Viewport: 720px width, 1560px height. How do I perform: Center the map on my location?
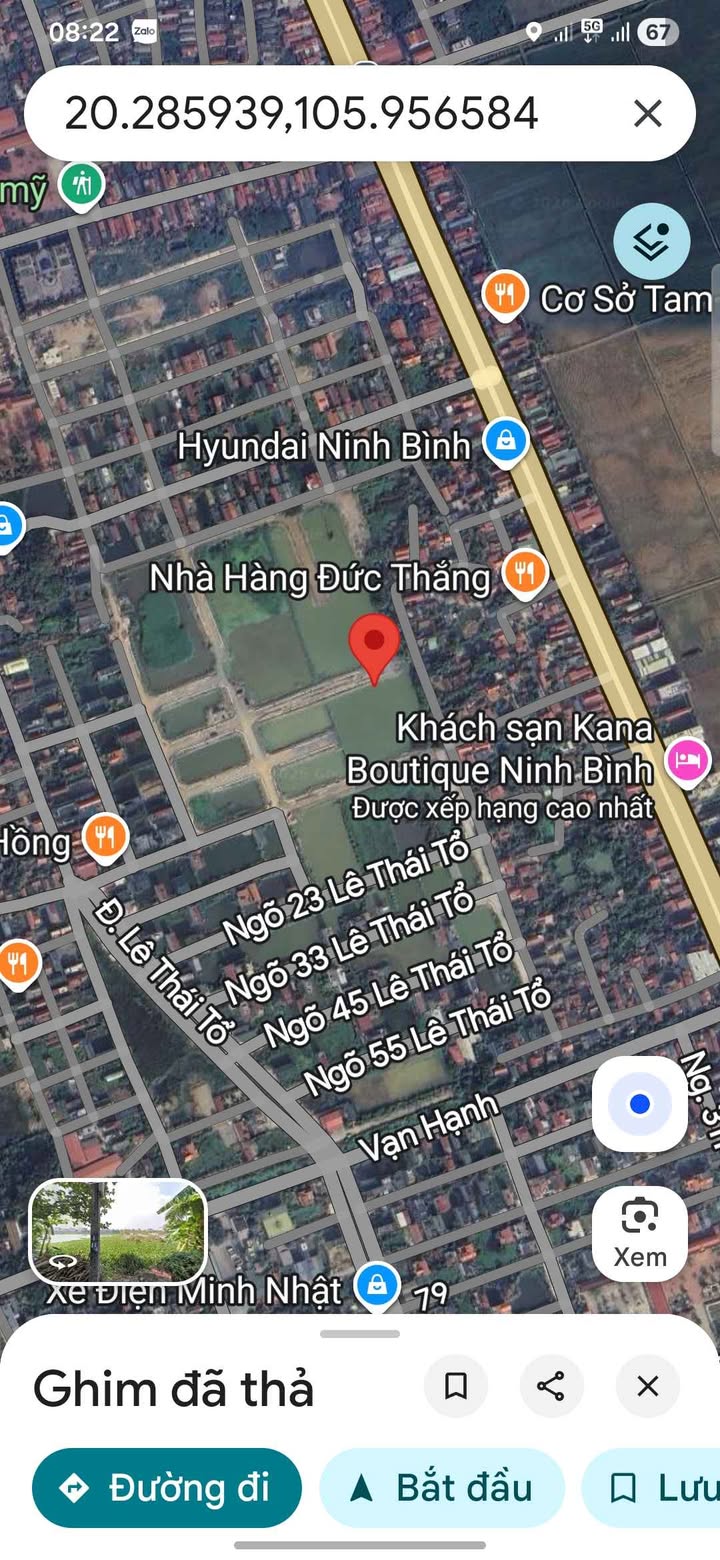pos(640,1104)
